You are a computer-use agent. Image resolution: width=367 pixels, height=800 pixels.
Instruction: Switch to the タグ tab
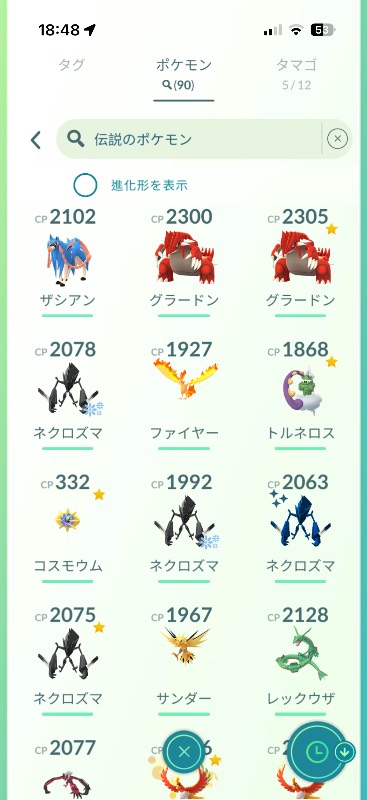pos(71,65)
